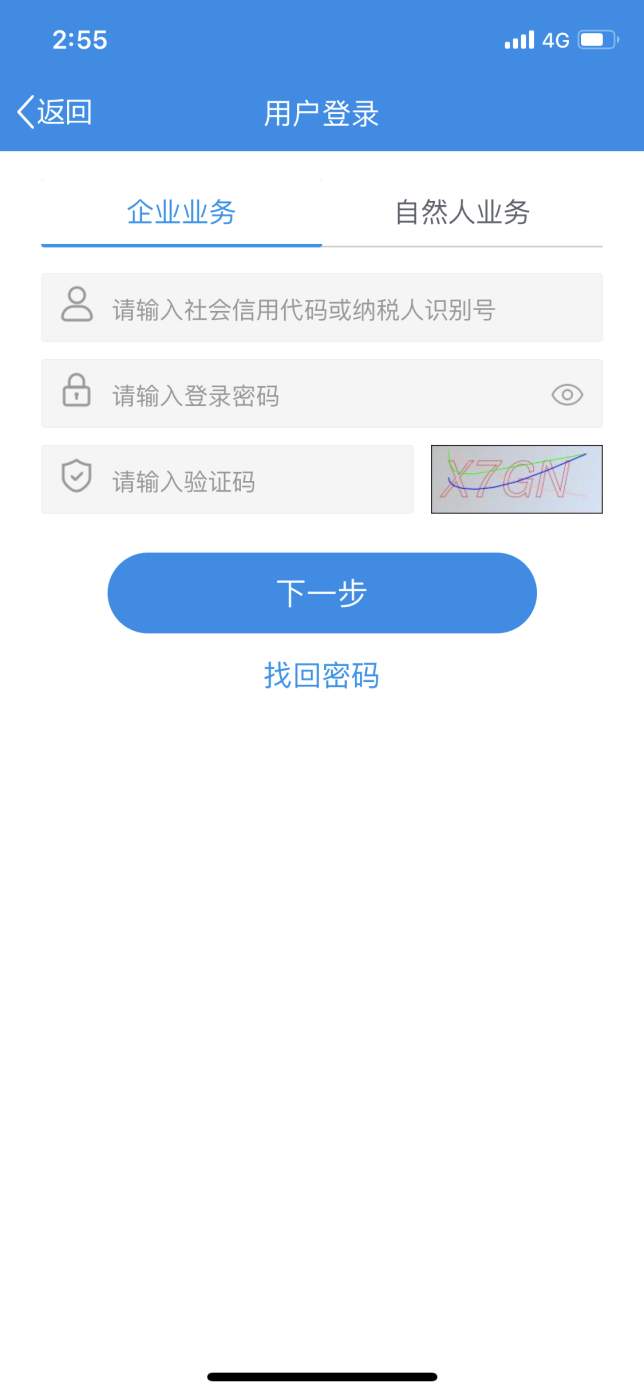Switch to the 企业业务 tab
Viewport: 644px width, 1395px height.
click(x=181, y=212)
